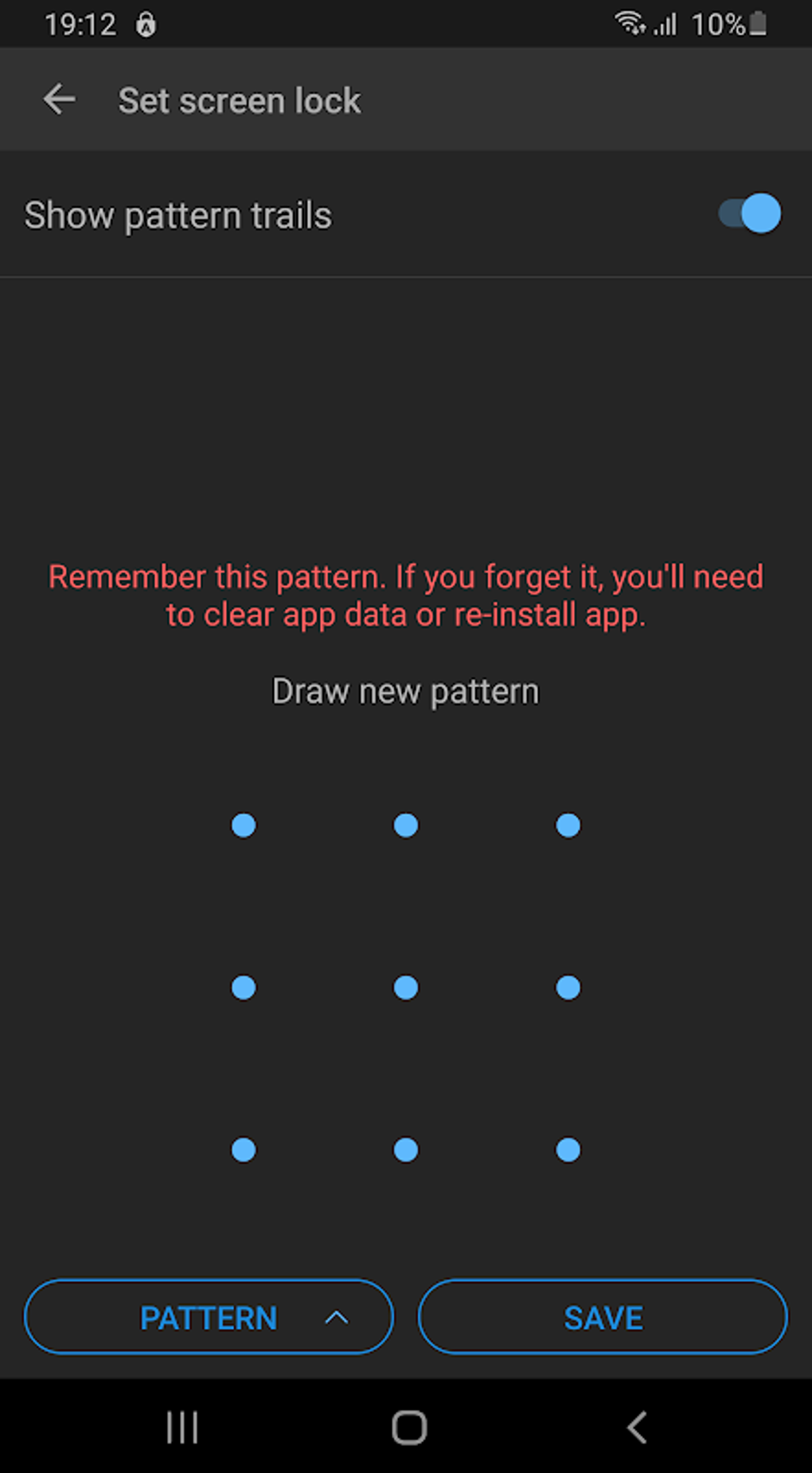Image resolution: width=812 pixels, height=1473 pixels.
Task: Tap the top-left pattern dot
Action: click(244, 826)
